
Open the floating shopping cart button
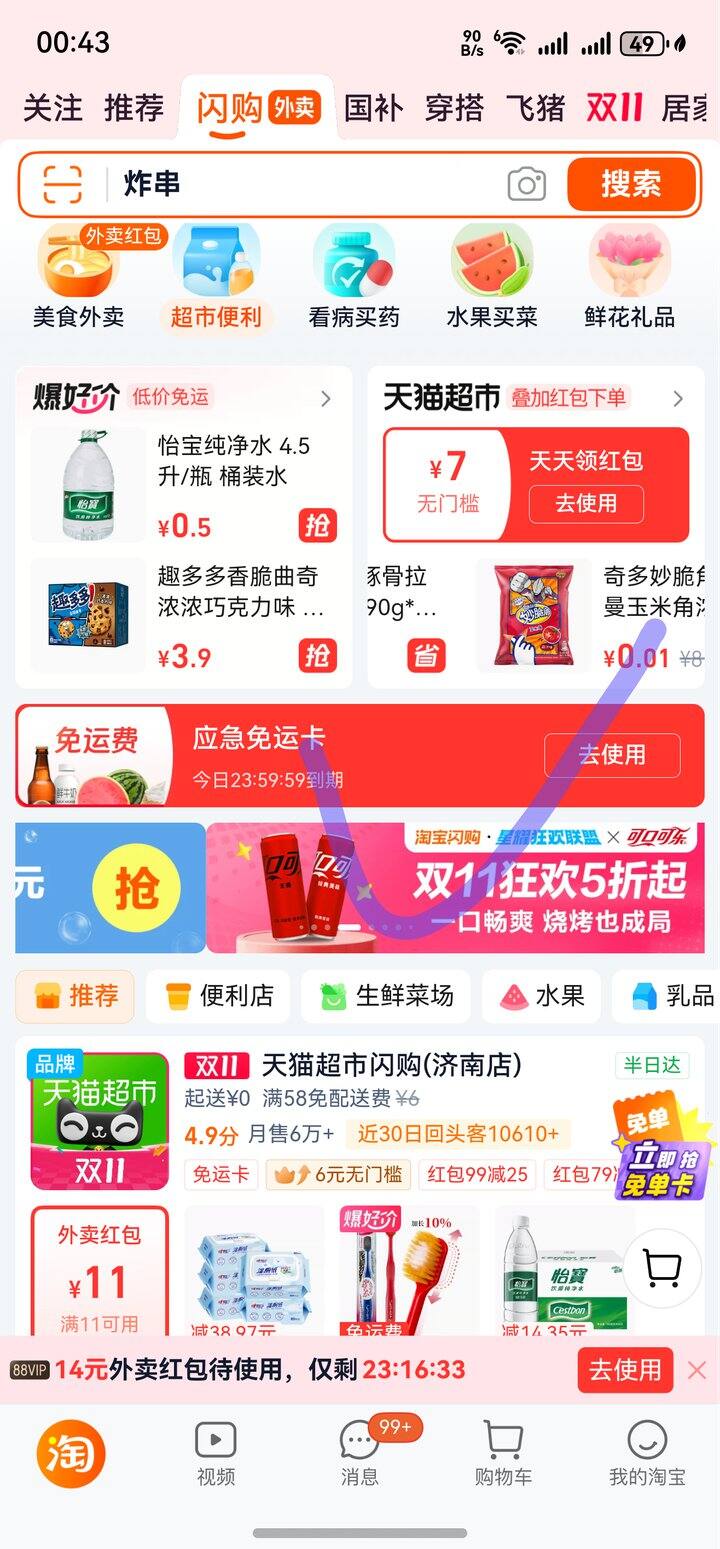tap(662, 1268)
